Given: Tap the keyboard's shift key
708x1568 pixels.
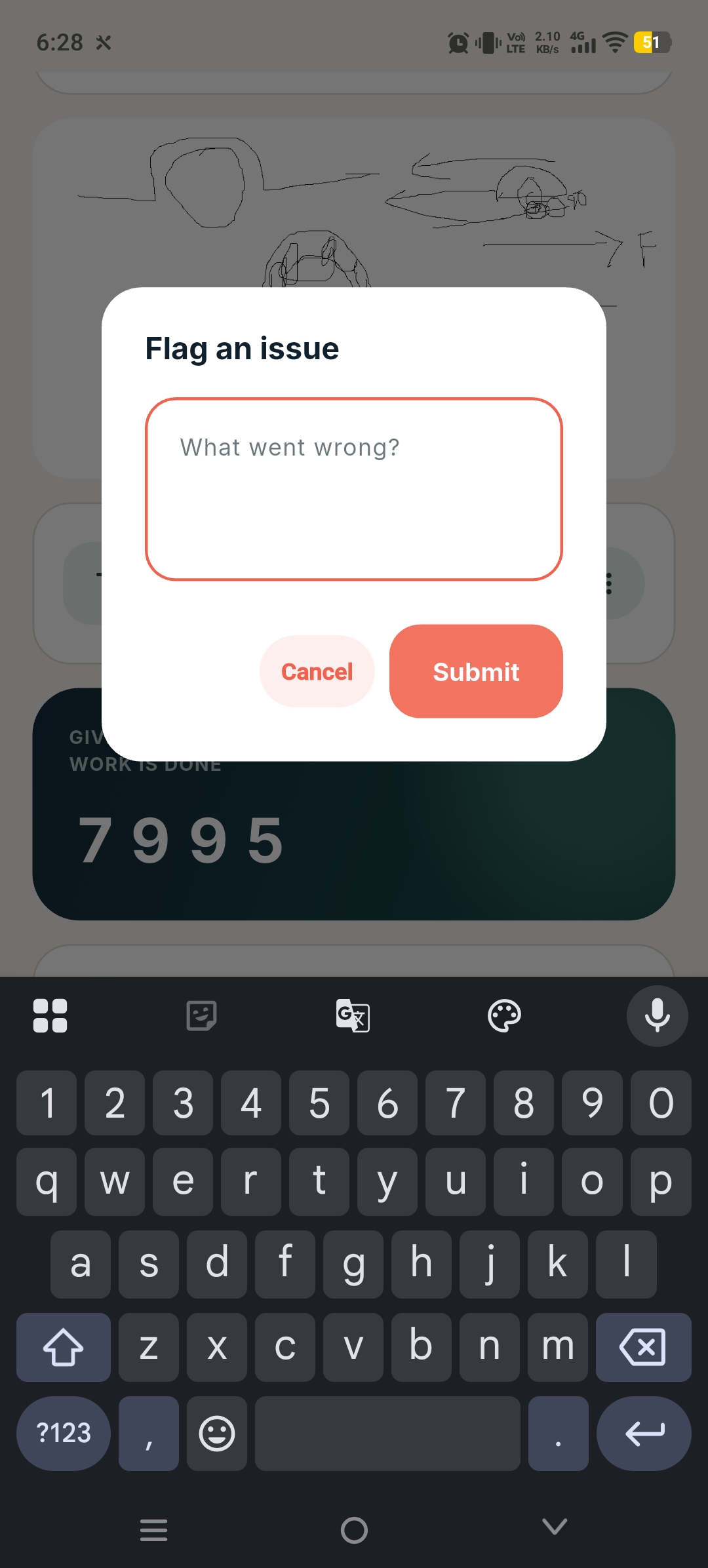Looking at the screenshot, I should 64,1347.
